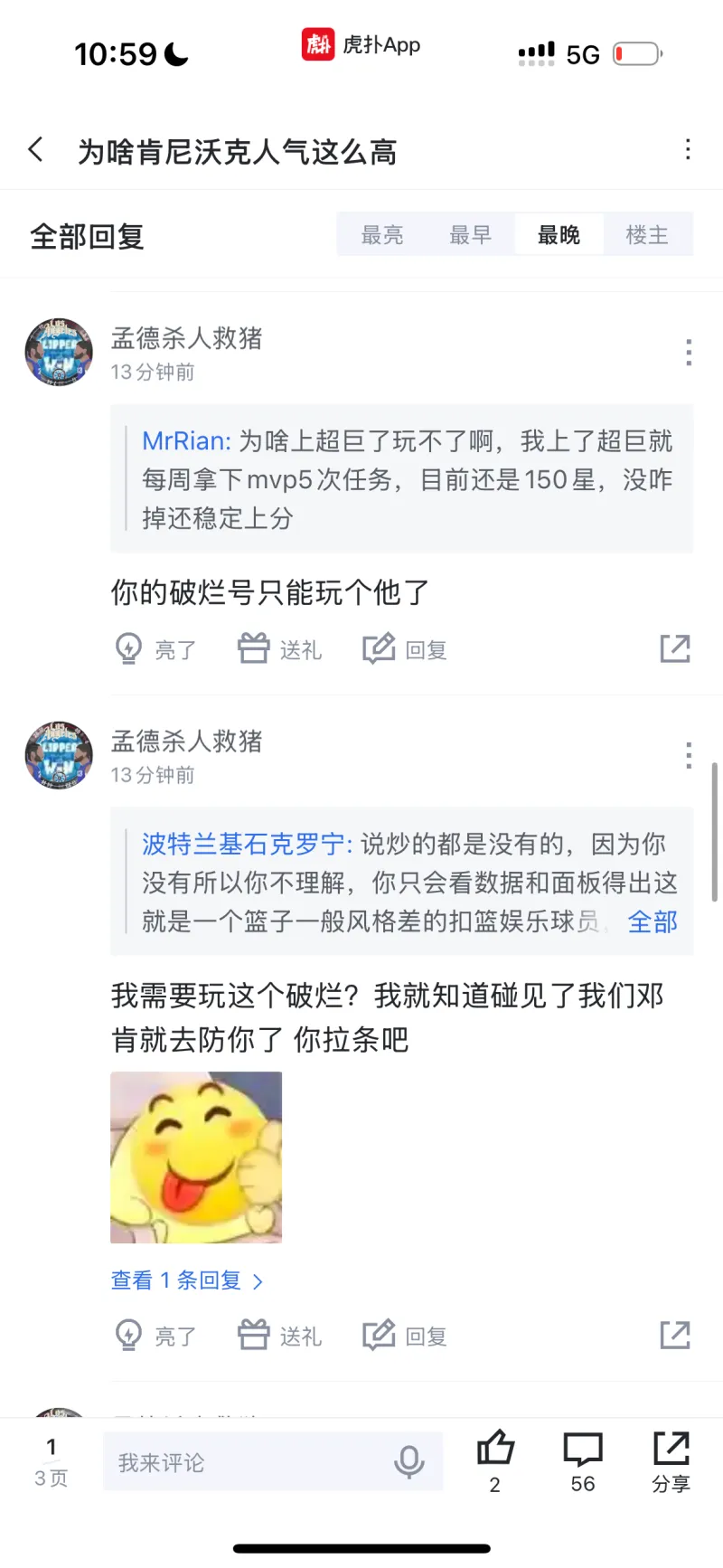Show only 楼主 replies
Viewport: 723px width, 1568px height.
pyautogui.click(x=647, y=235)
